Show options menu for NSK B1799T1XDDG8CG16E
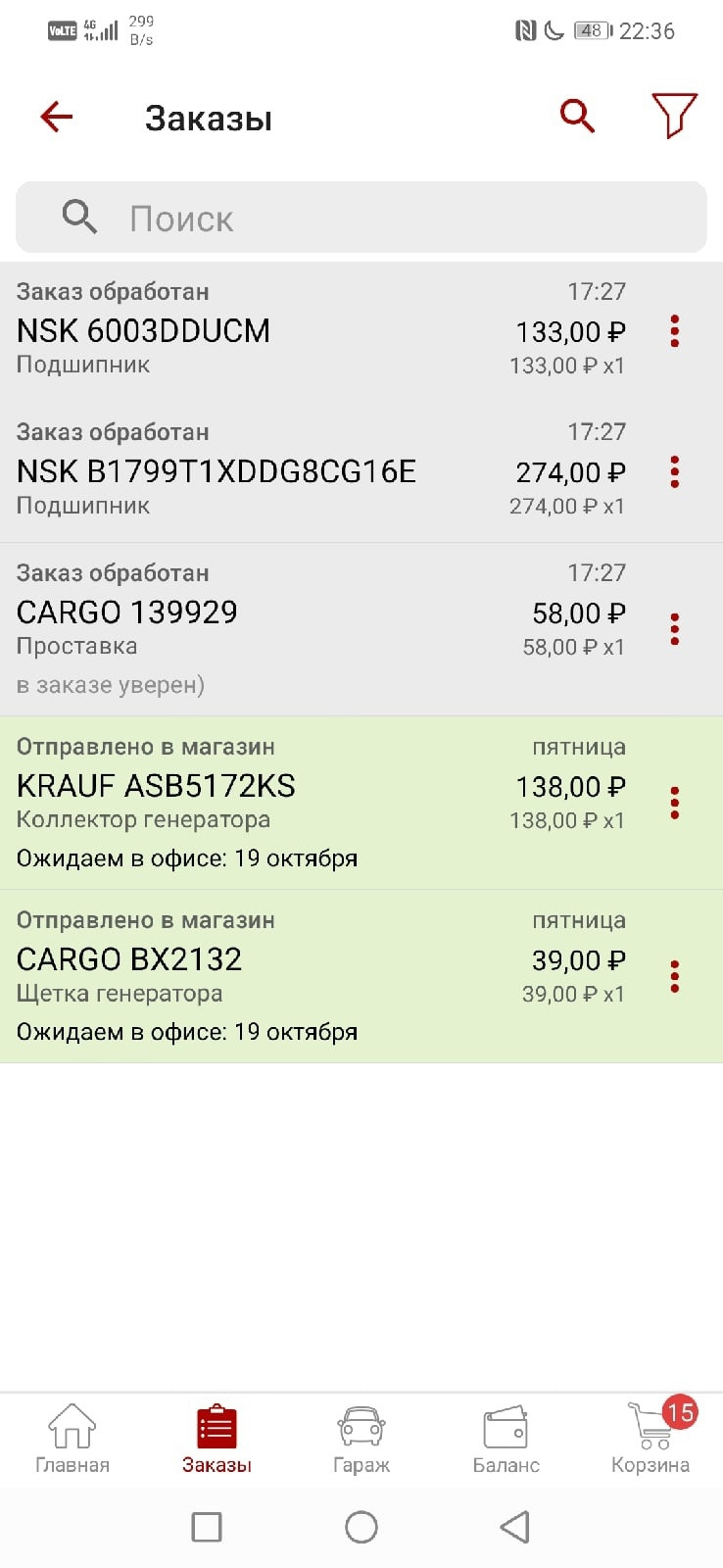 [x=674, y=472]
